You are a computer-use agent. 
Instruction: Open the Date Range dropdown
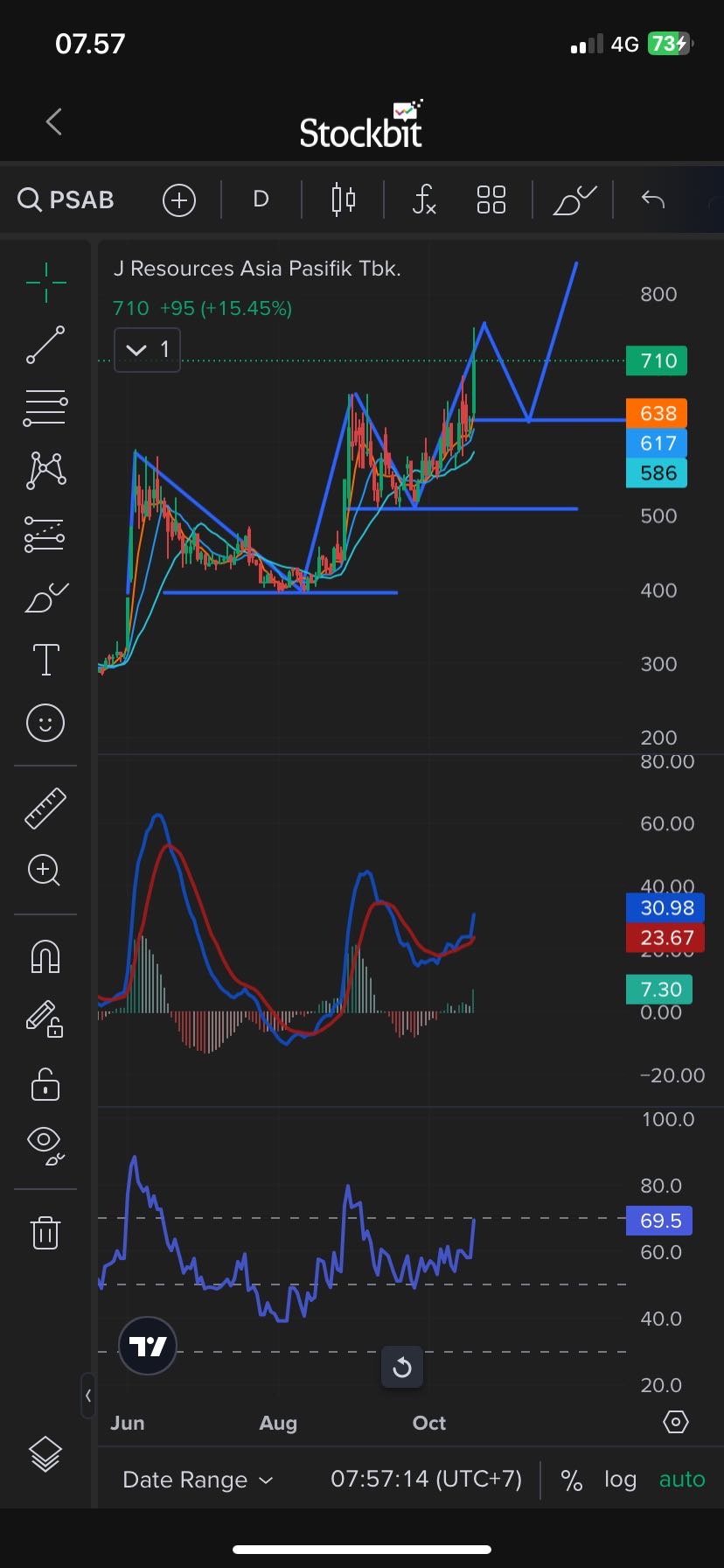pos(198,1480)
